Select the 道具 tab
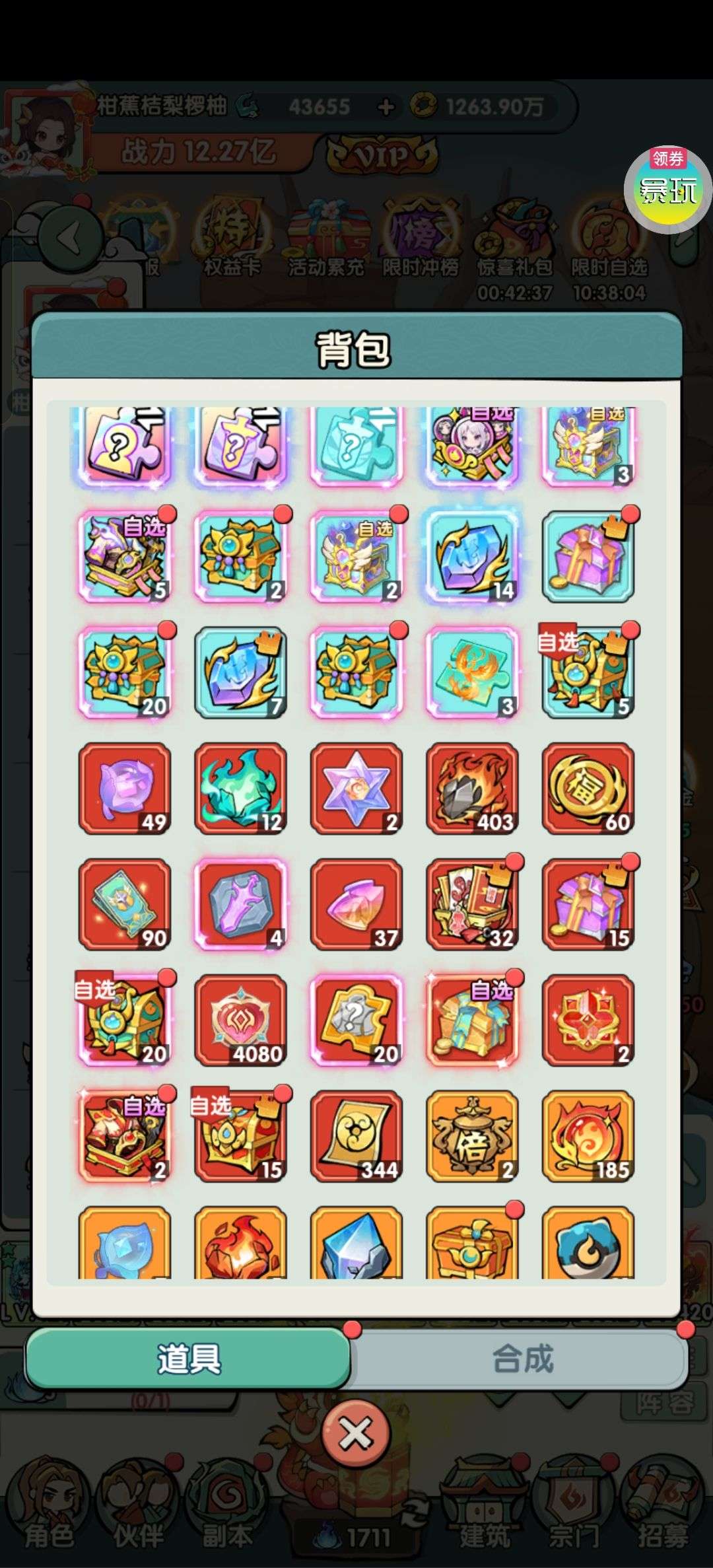 click(188, 1360)
